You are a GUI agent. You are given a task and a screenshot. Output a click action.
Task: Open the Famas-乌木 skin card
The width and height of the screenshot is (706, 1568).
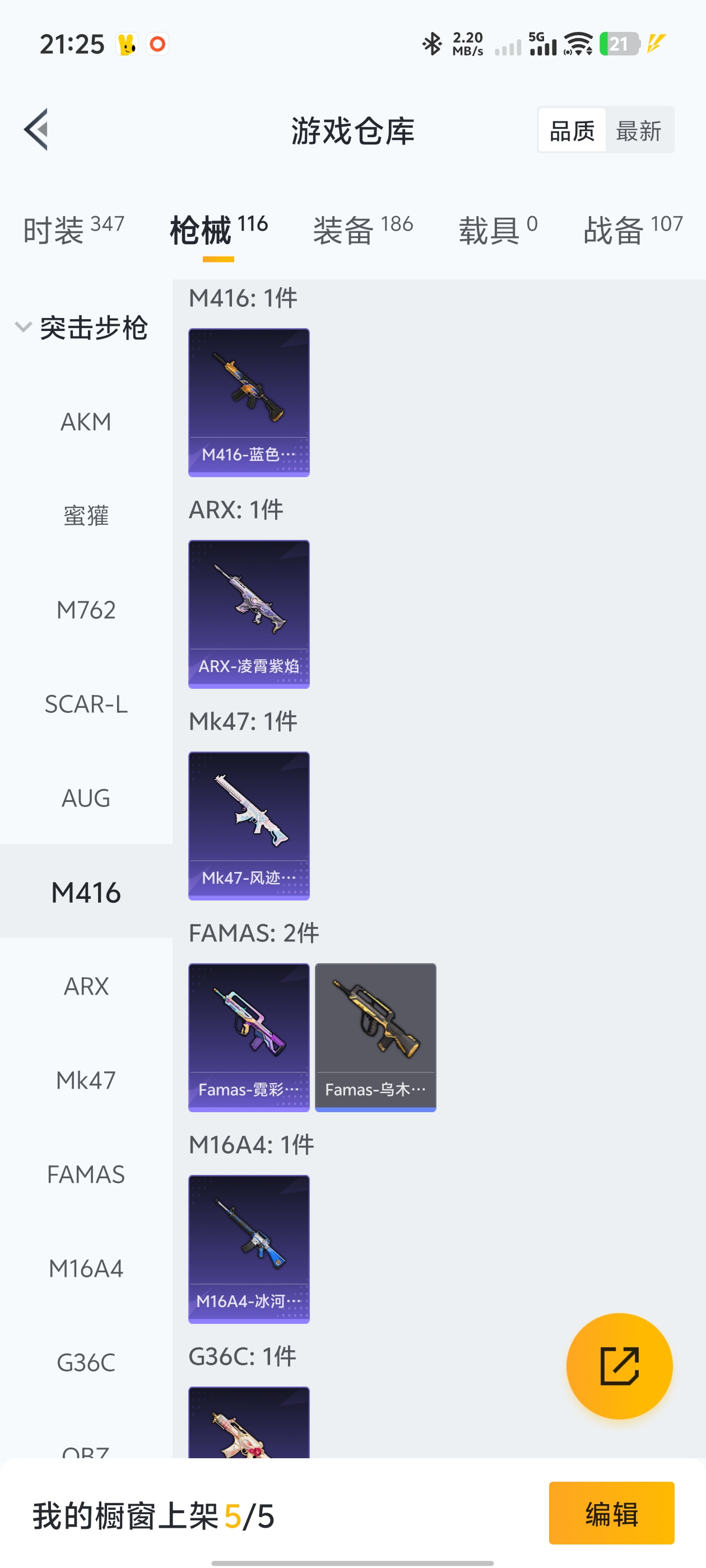375,1037
